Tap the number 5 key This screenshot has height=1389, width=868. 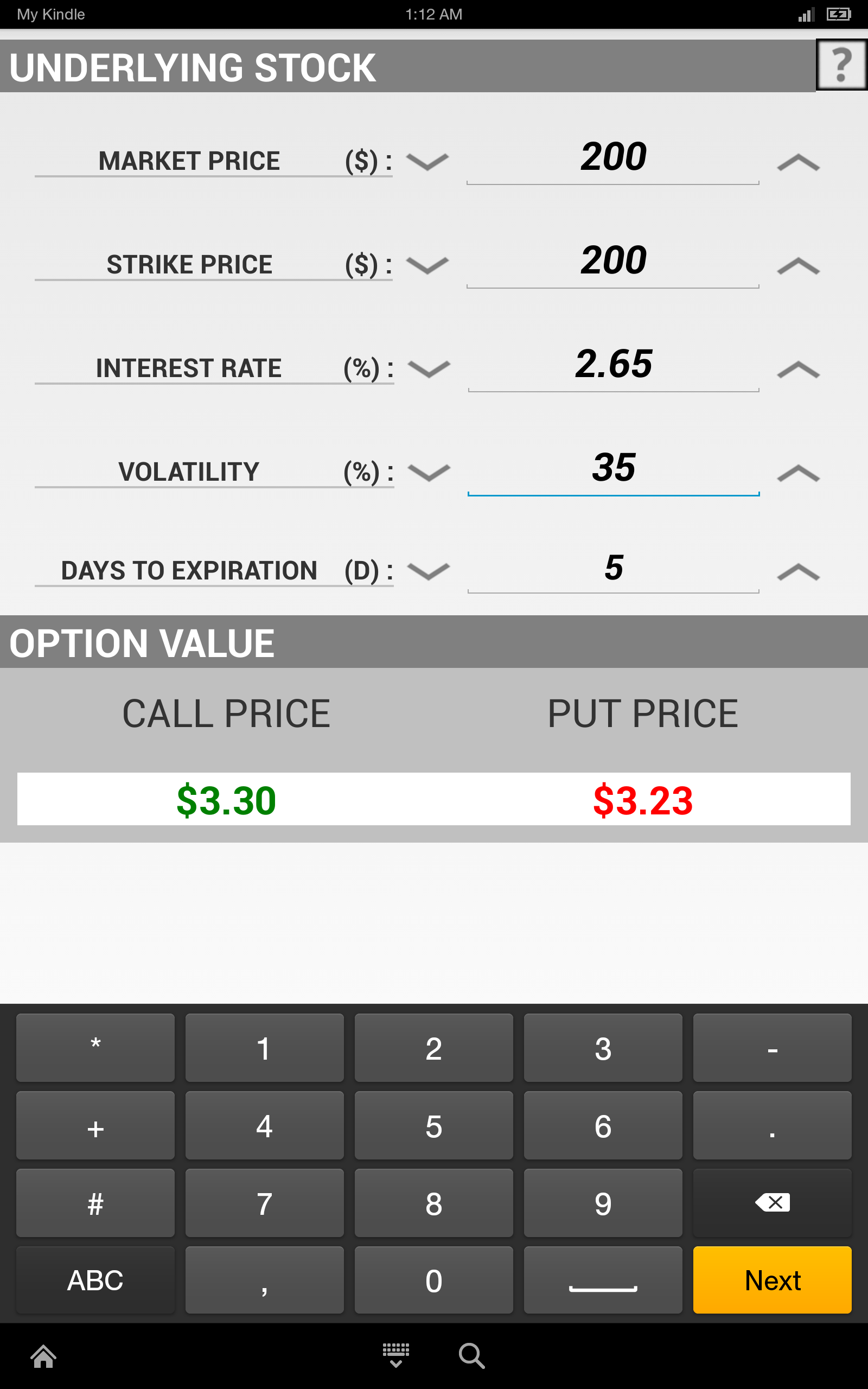point(433,1125)
